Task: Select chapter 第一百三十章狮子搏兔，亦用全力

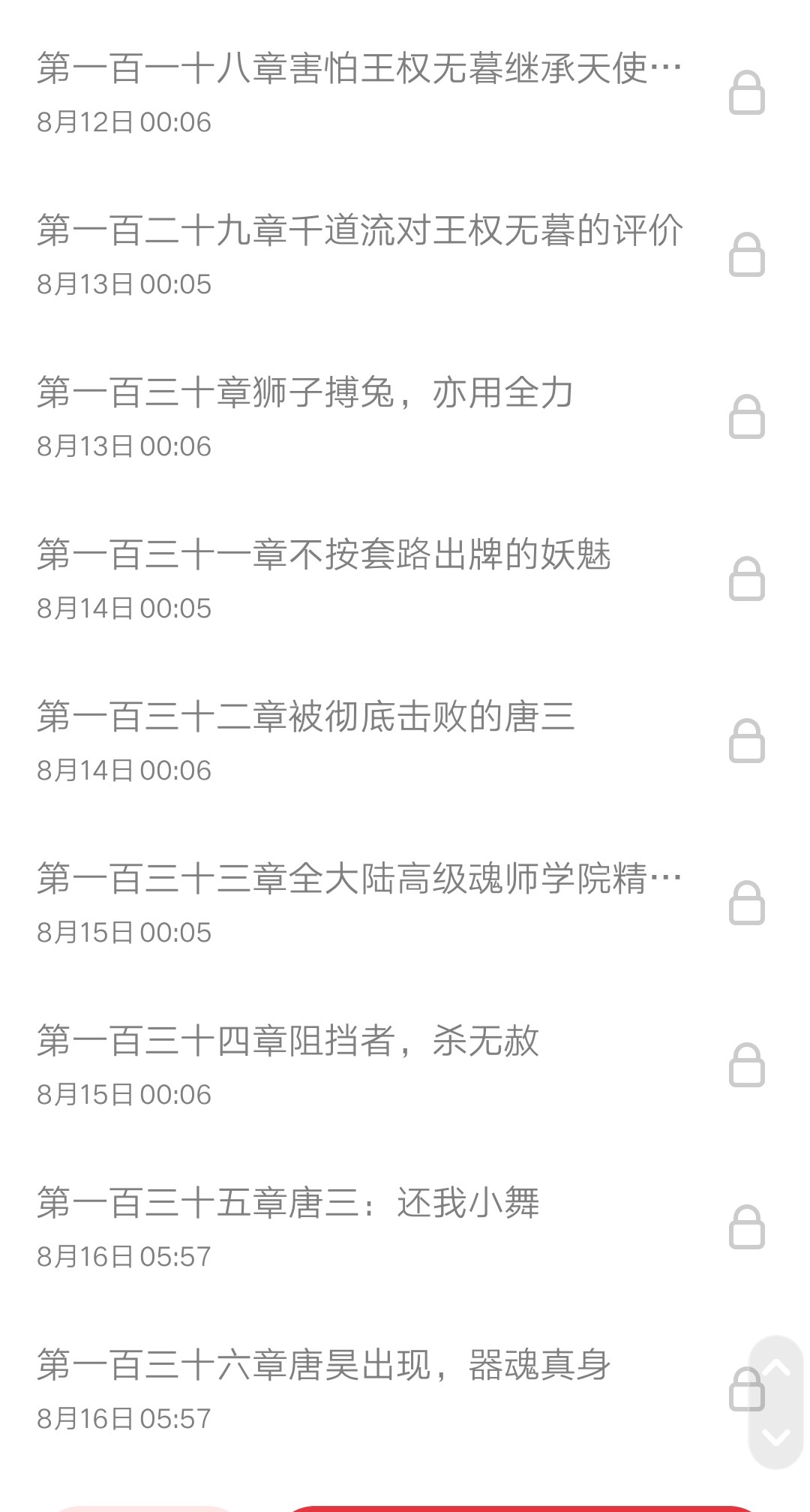Action: [x=305, y=392]
